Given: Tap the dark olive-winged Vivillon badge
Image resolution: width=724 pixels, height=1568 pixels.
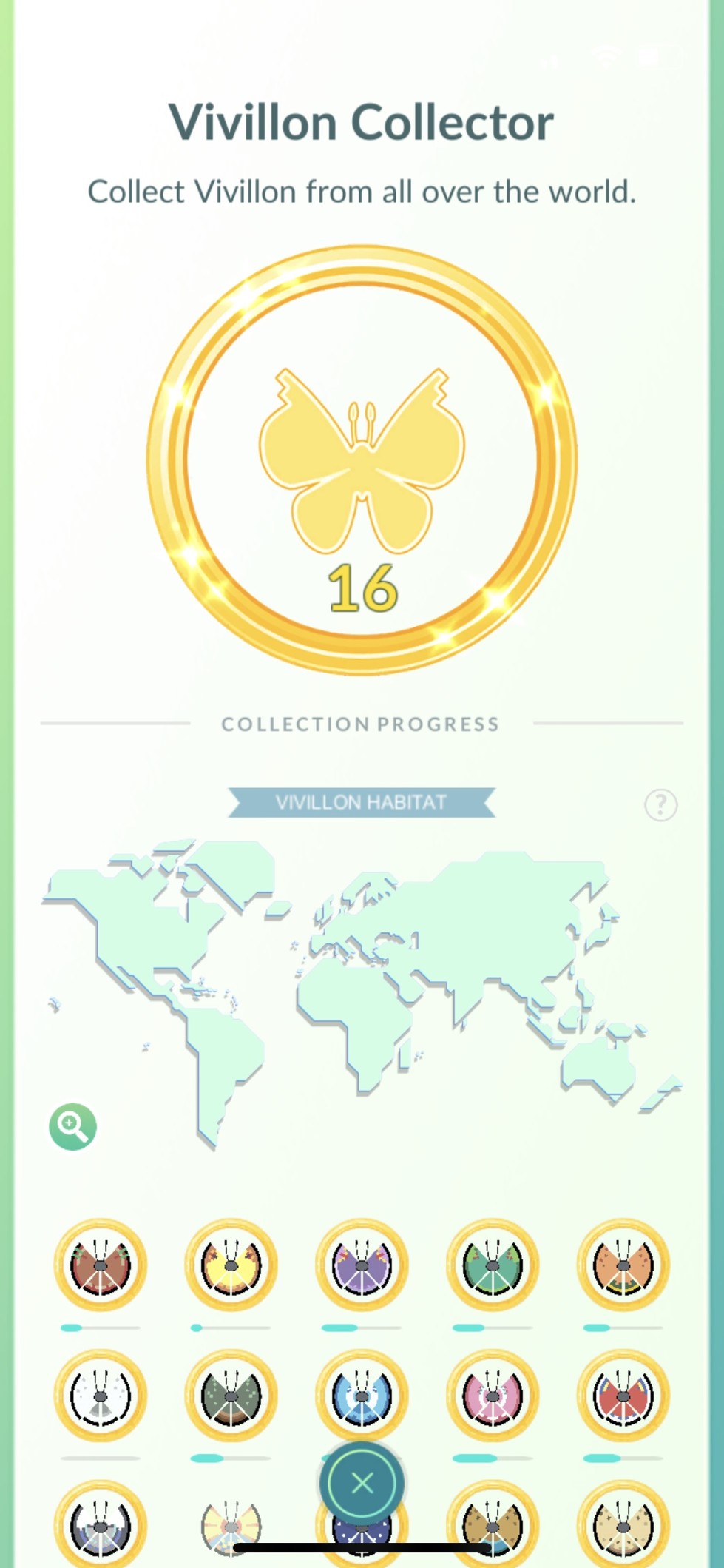Looking at the screenshot, I should pos(231,1396).
